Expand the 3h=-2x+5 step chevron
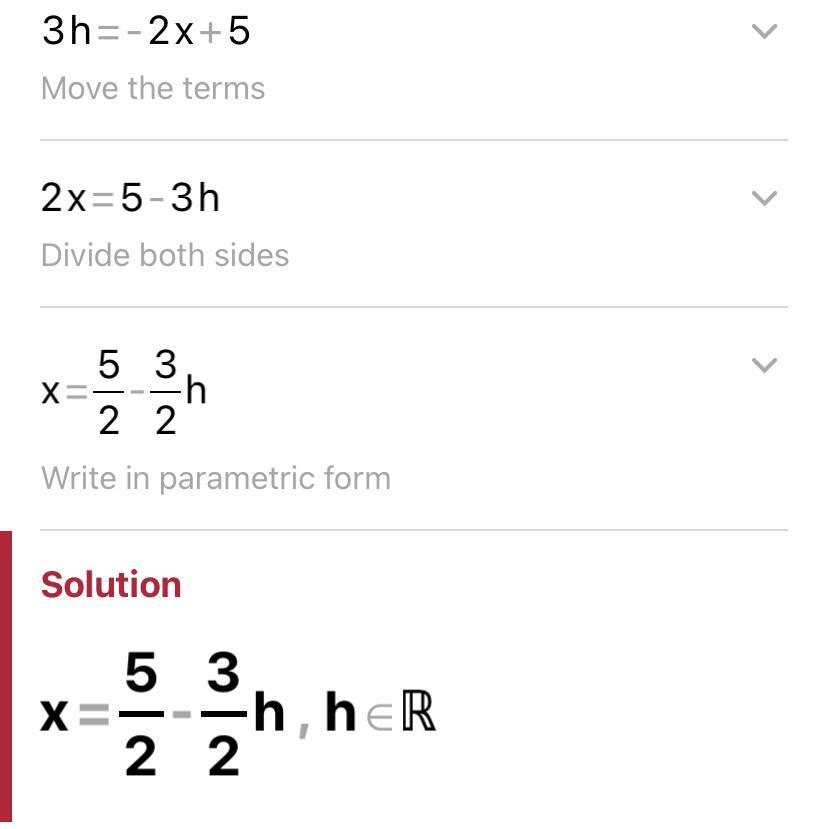The height and width of the screenshot is (829, 828). [764, 32]
